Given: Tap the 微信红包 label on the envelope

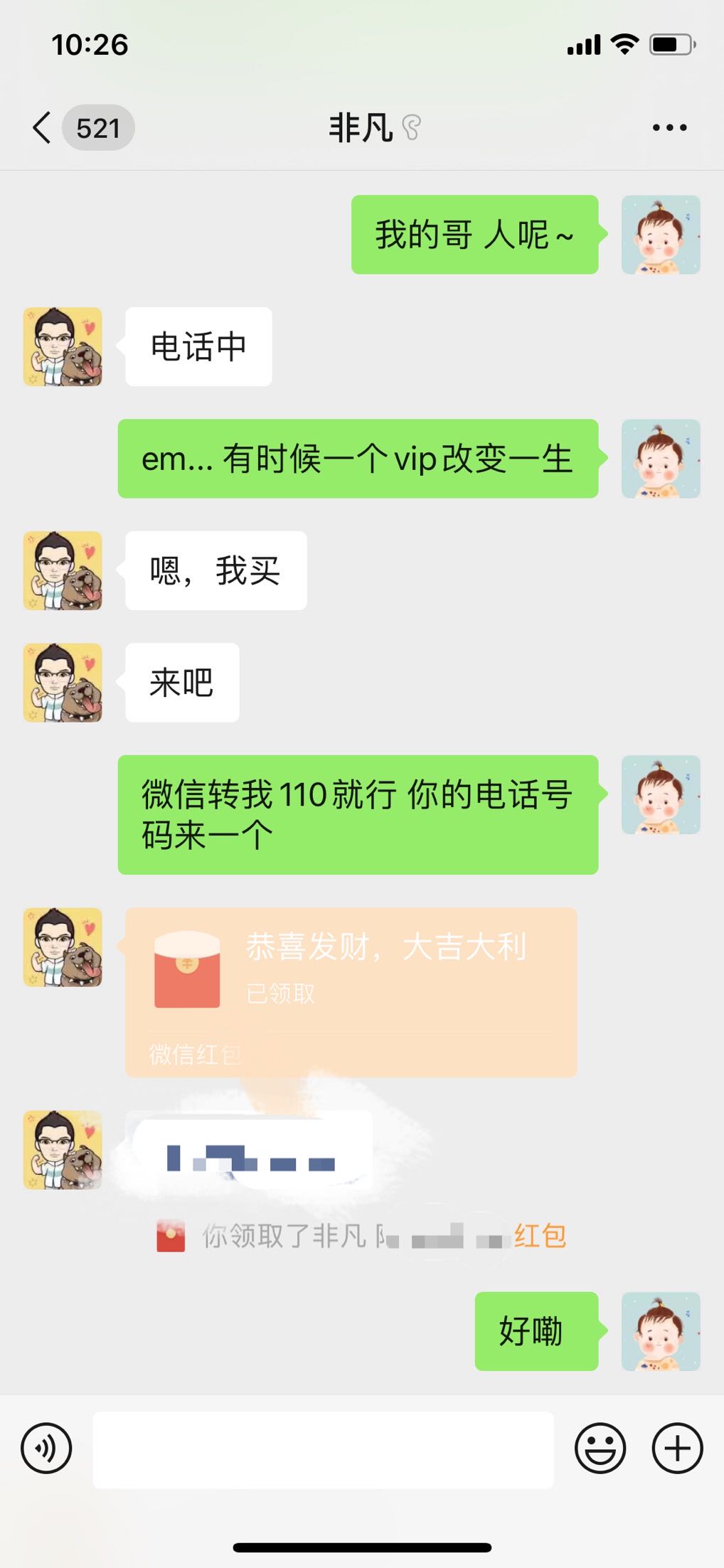Looking at the screenshot, I should (x=195, y=1052).
